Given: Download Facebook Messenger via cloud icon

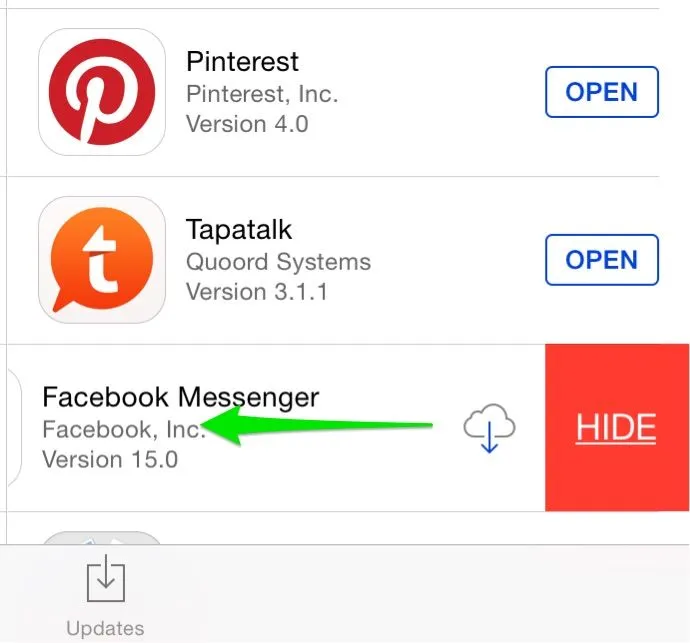Looking at the screenshot, I should [x=489, y=430].
